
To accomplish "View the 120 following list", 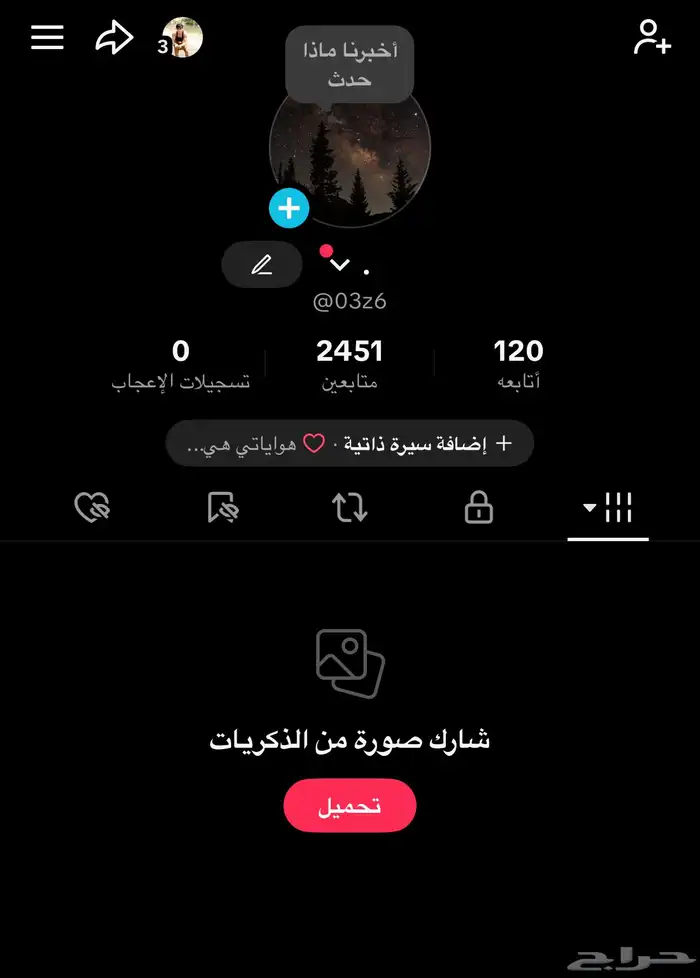I will point(518,364).
